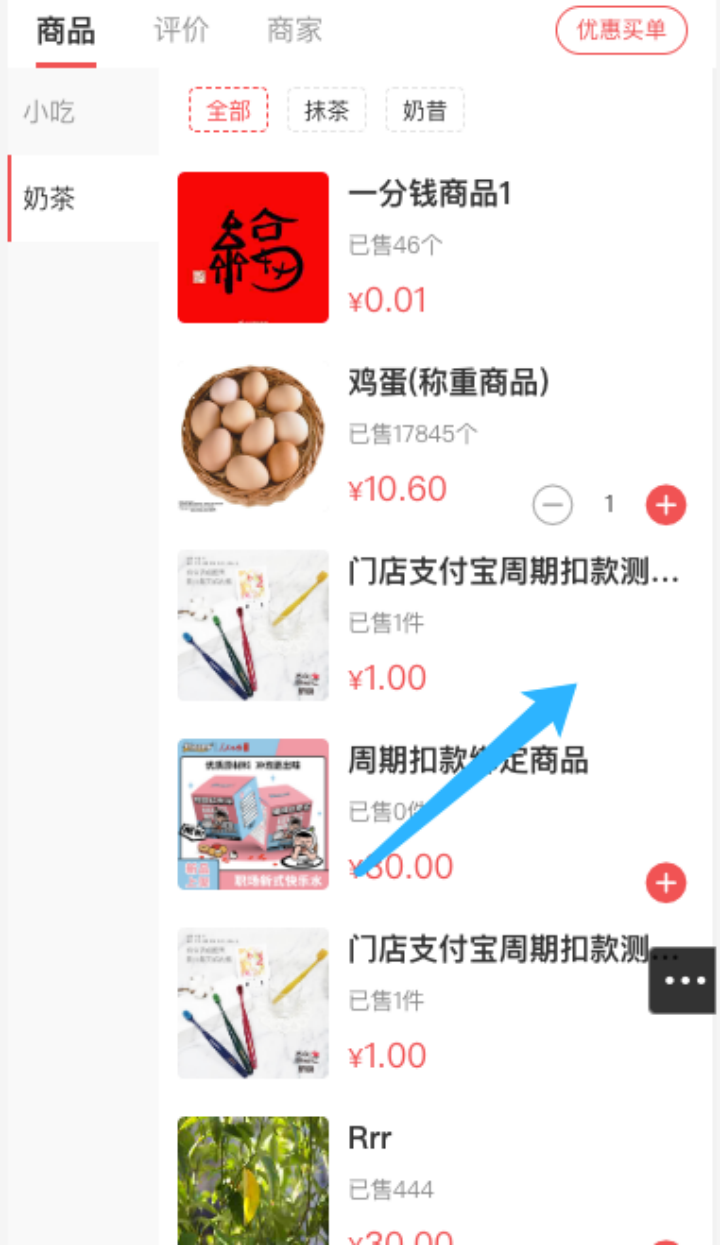Switch to the 商品 tab

pos(65,31)
